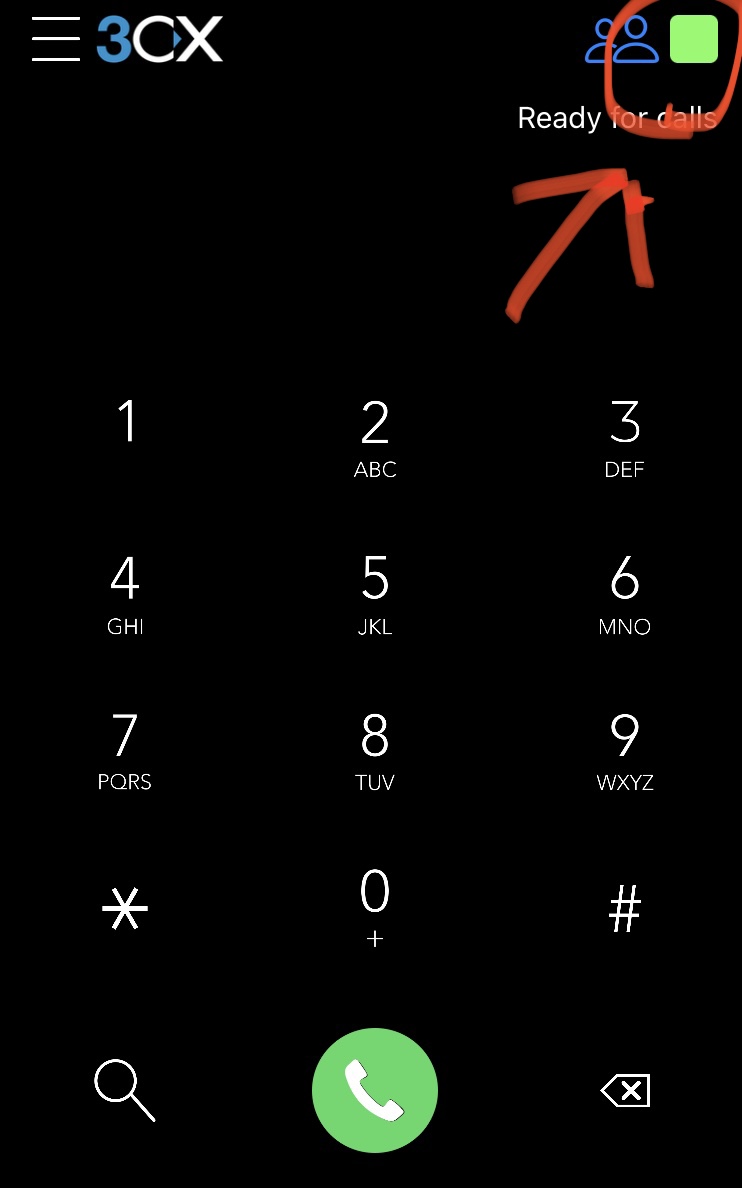The width and height of the screenshot is (742, 1188).
Task: Delete last digit with backspace icon
Action: [626, 1090]
